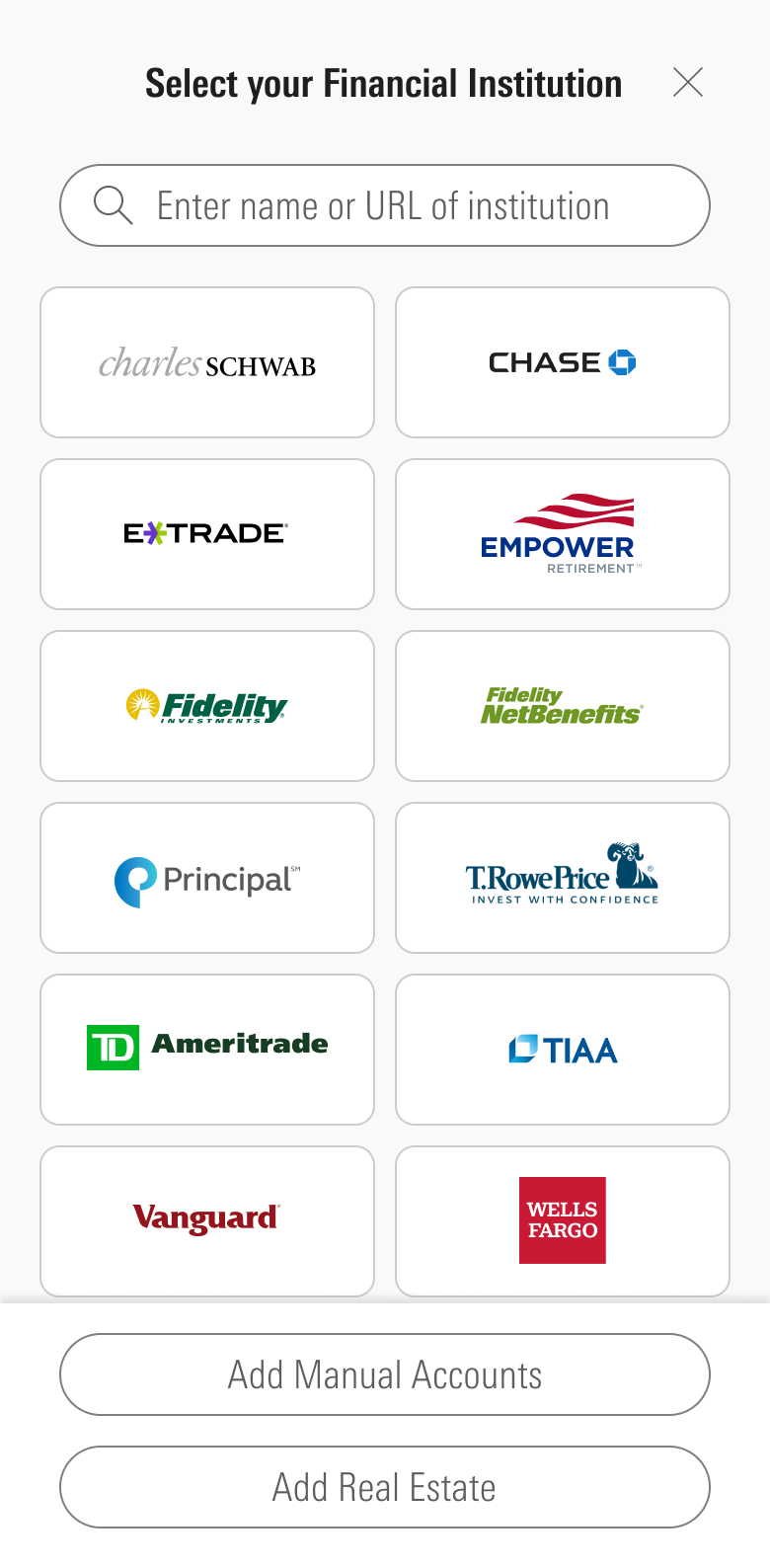Pick Empower Retirement from the list

562,533
